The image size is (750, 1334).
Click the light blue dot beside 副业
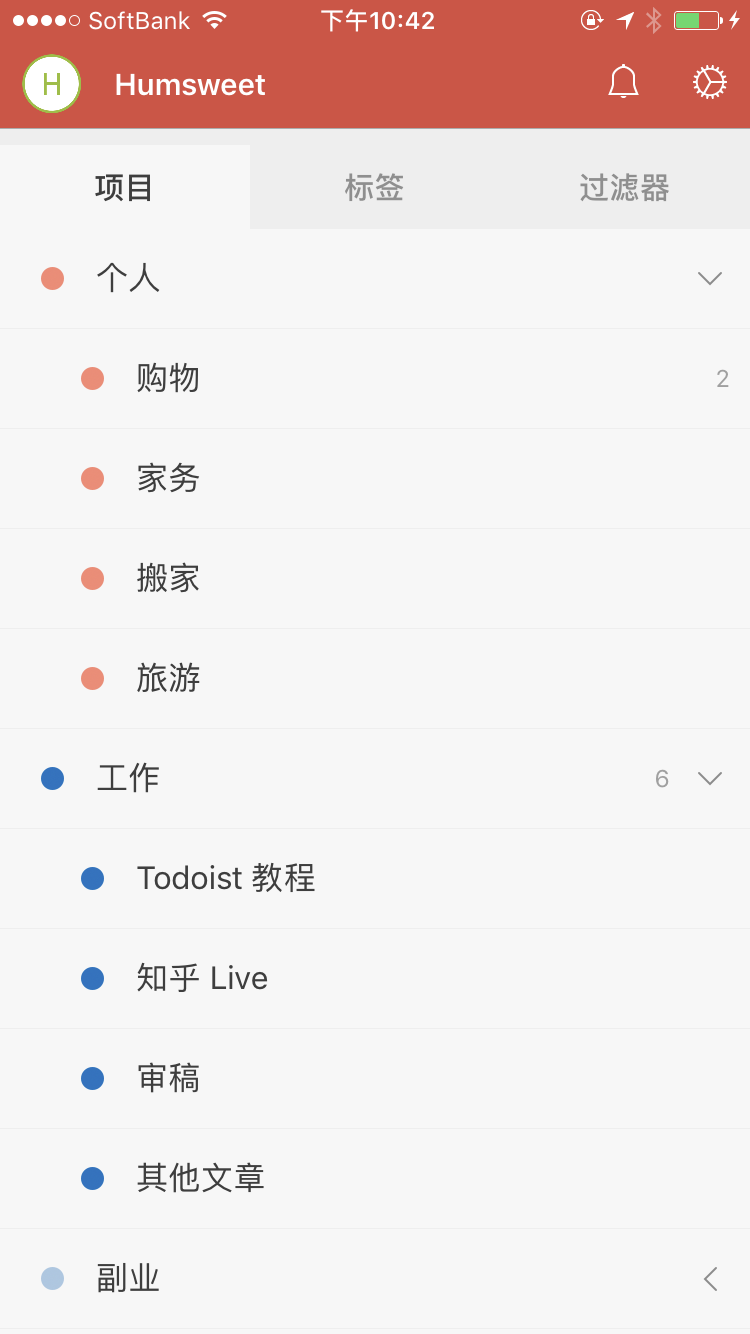52,1278
